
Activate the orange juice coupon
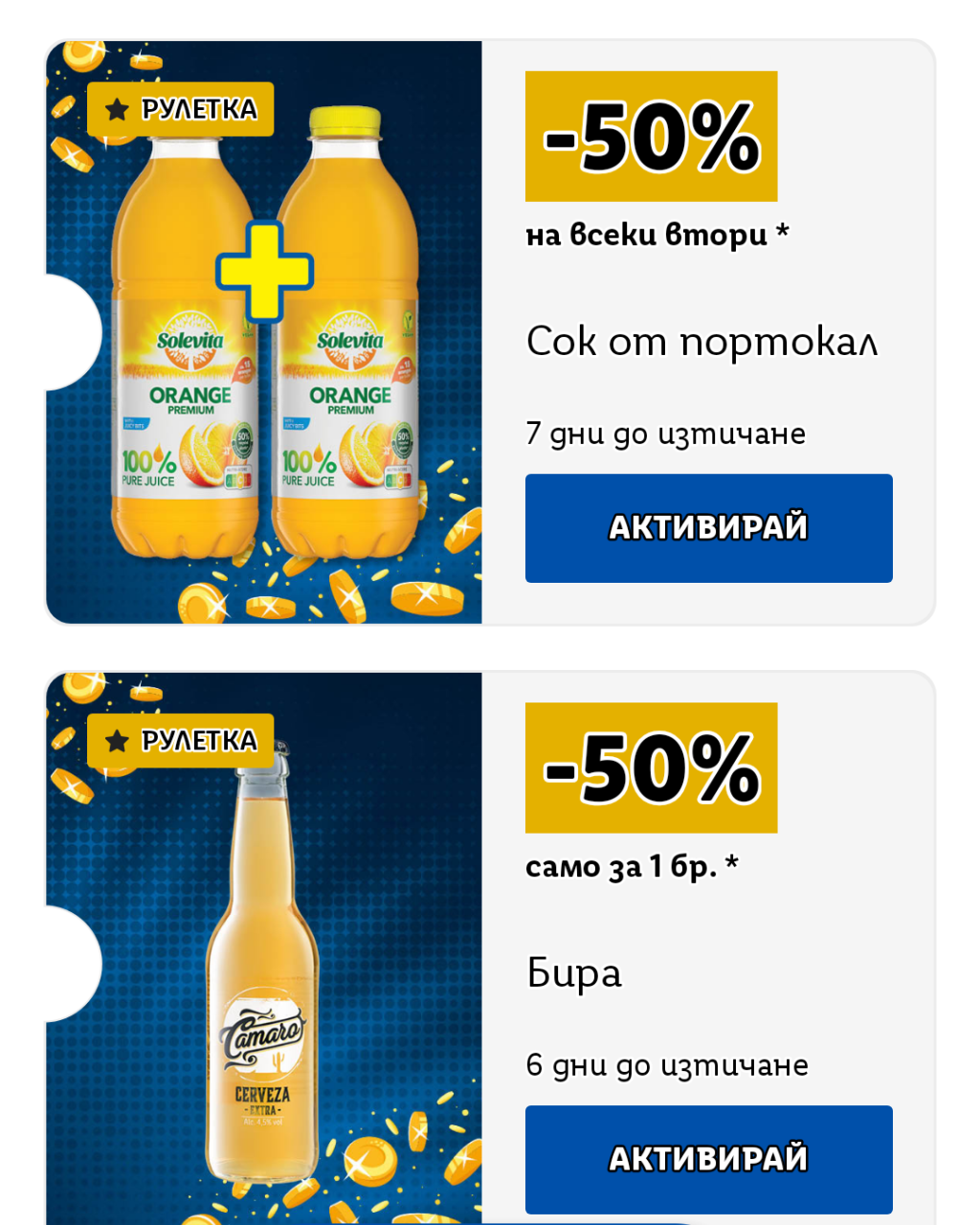coord(708,528)
